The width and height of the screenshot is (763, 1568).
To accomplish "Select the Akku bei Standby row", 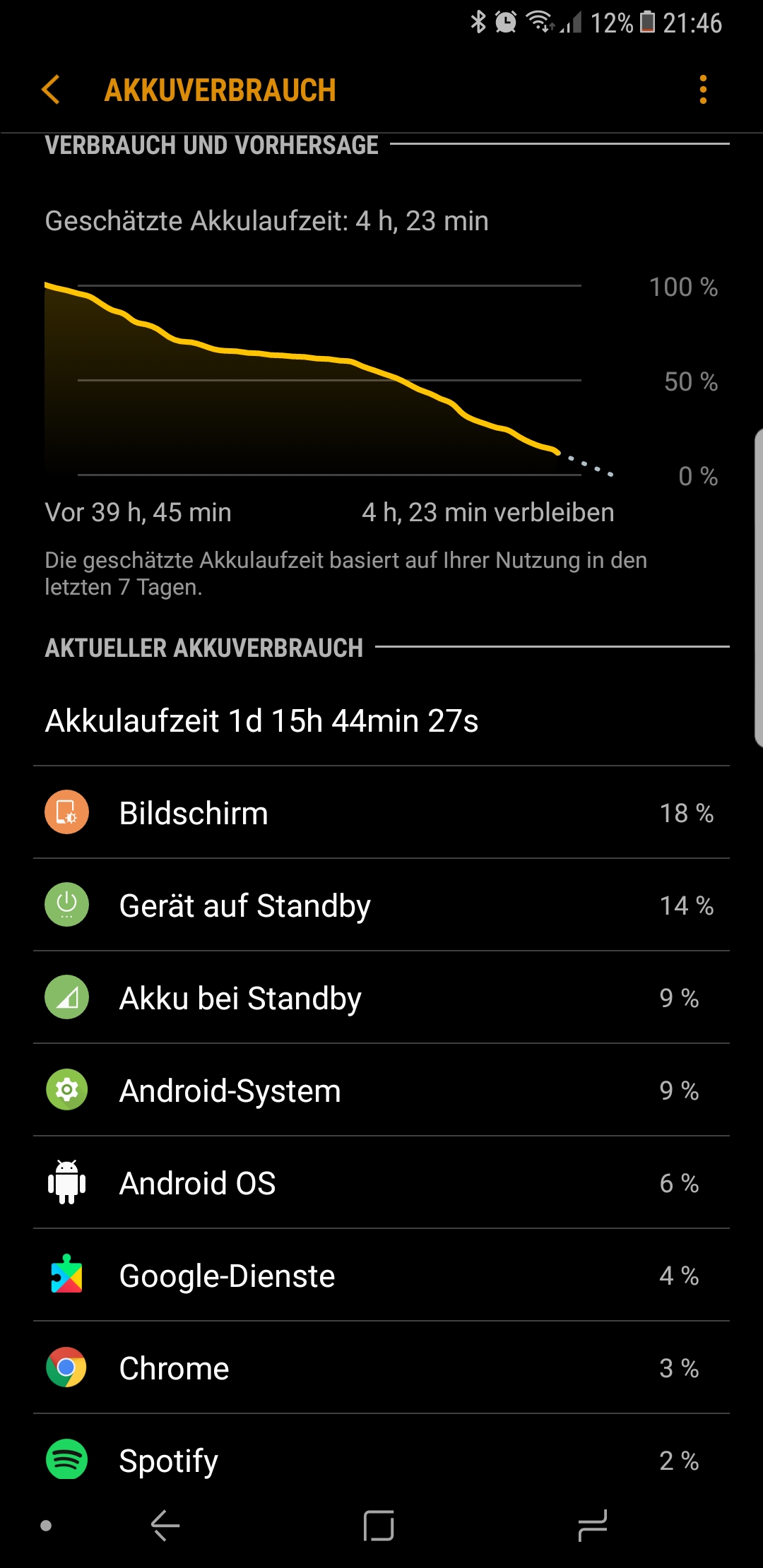I will pos(381,997).
